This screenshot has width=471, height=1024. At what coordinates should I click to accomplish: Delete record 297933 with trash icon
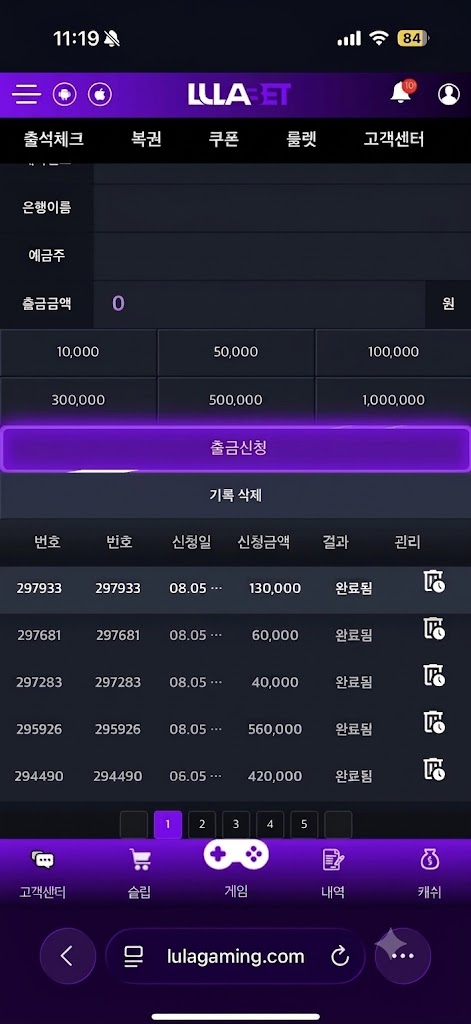click(x=434, y=581)
